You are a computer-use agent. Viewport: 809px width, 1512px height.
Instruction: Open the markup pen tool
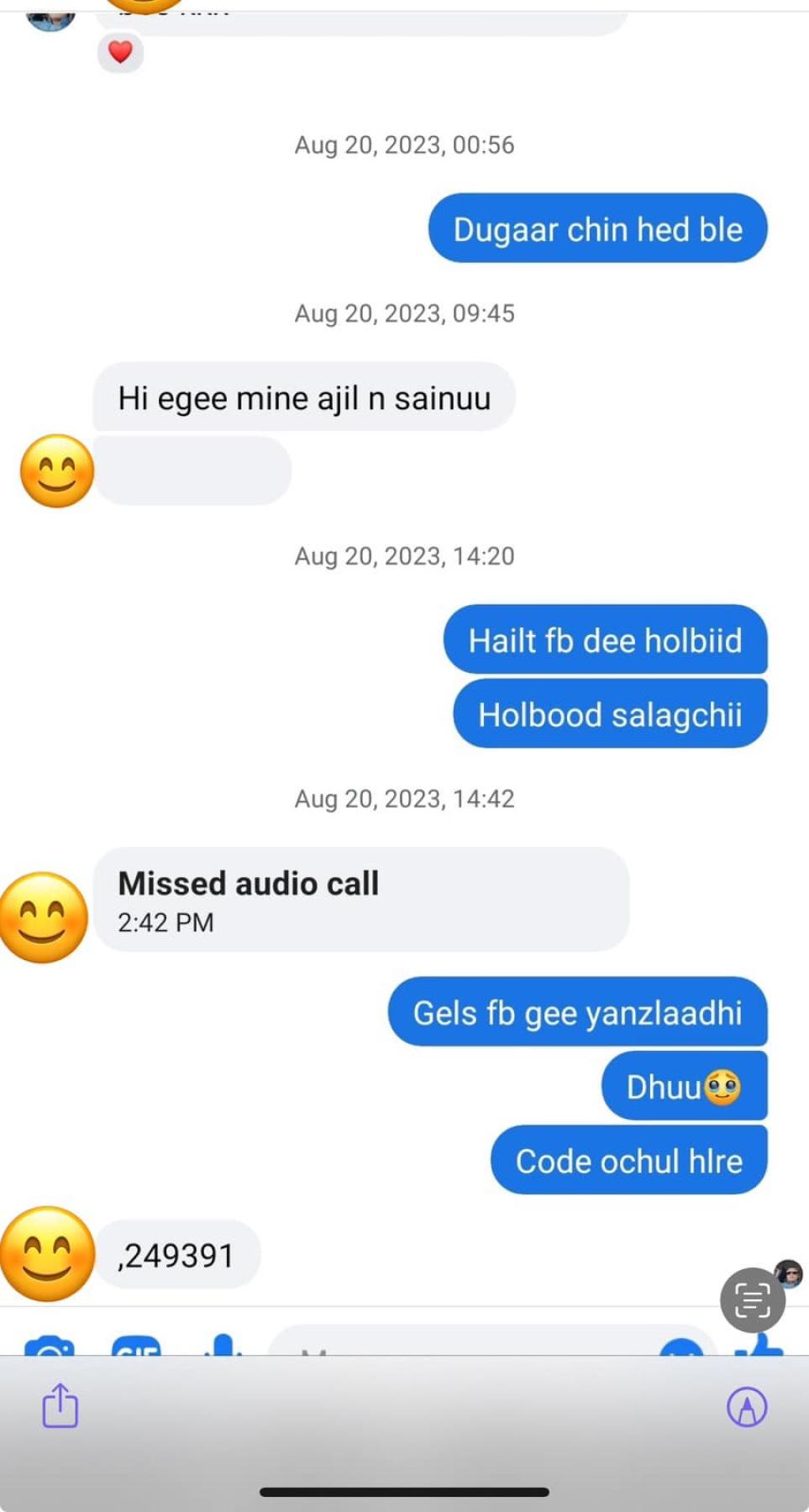[x=746, y=1406]
